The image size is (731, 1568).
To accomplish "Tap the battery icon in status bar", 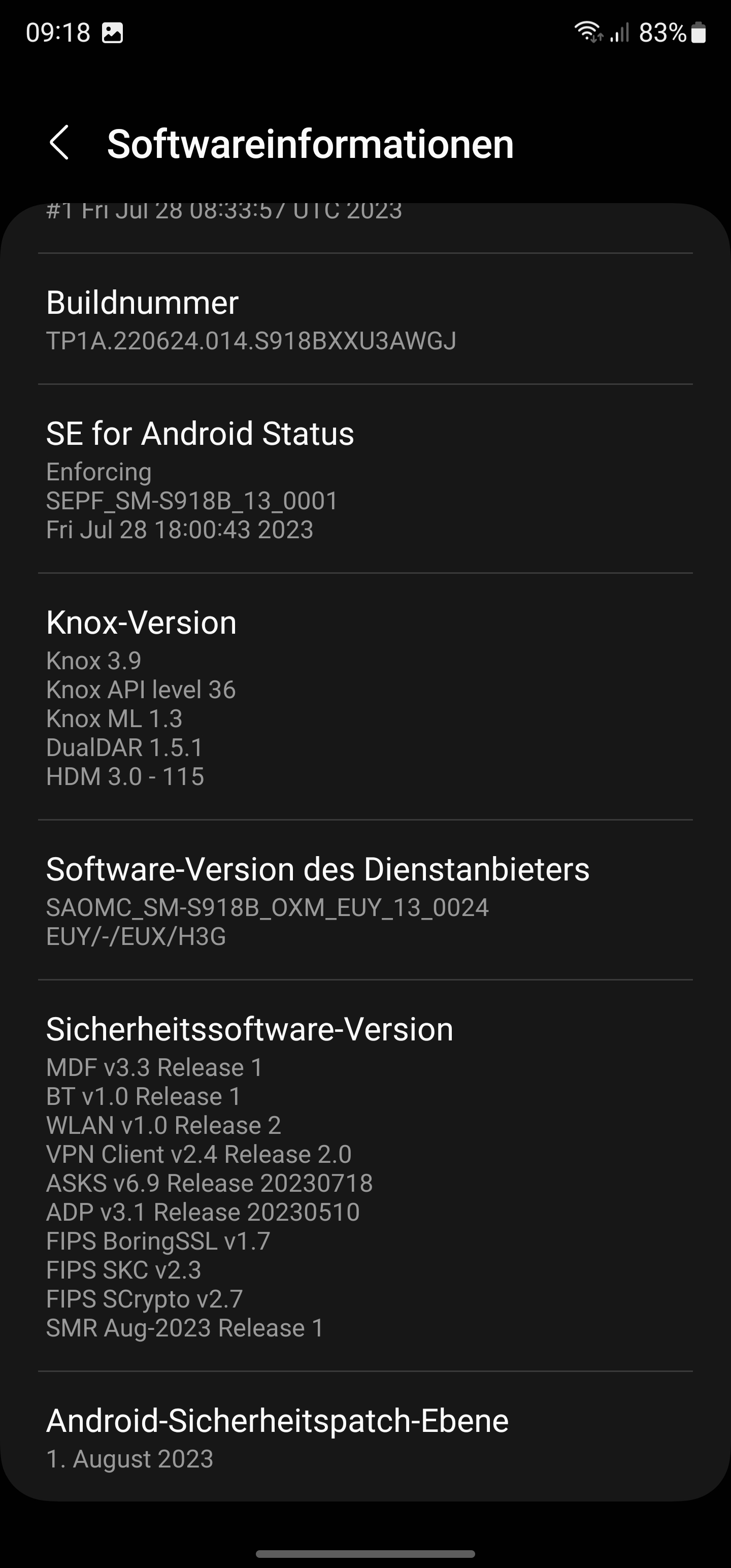I will point(697,31).
